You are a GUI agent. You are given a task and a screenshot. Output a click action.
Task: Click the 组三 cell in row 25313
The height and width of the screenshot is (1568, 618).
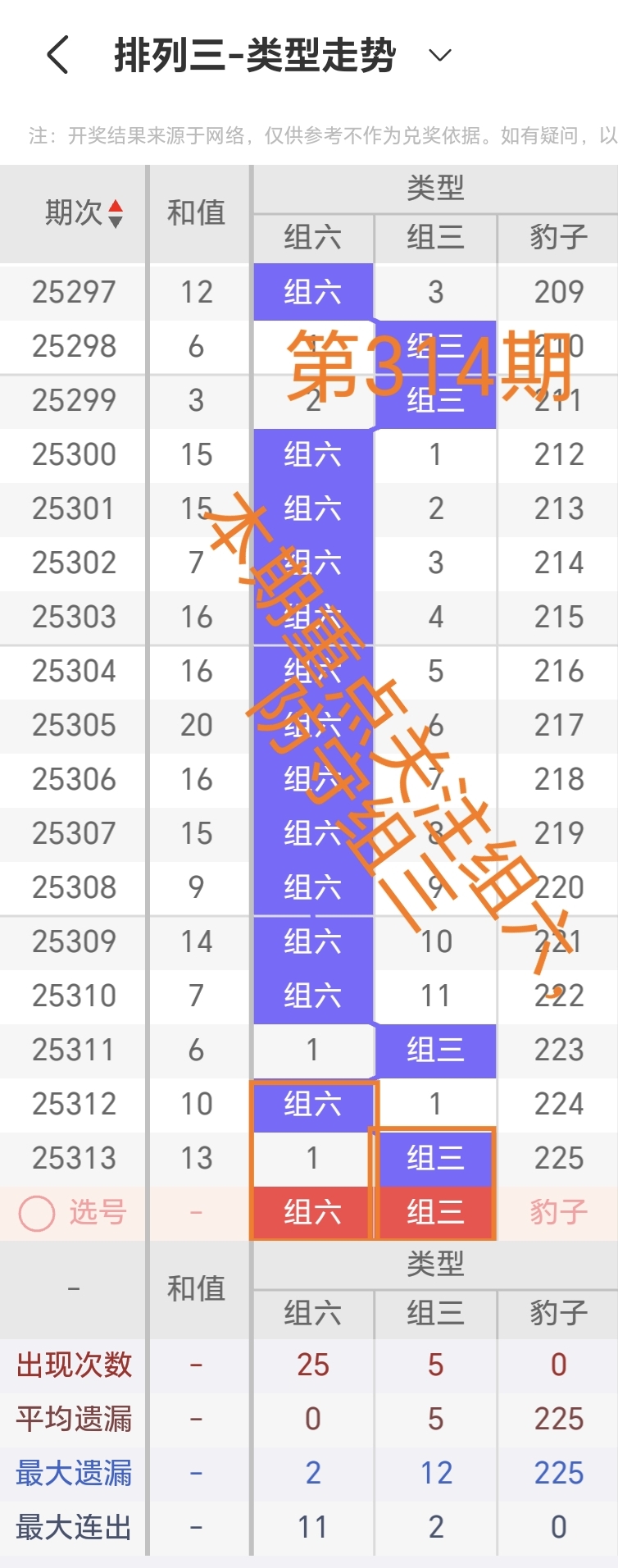pyautogui.click(x=435, y=1158)
